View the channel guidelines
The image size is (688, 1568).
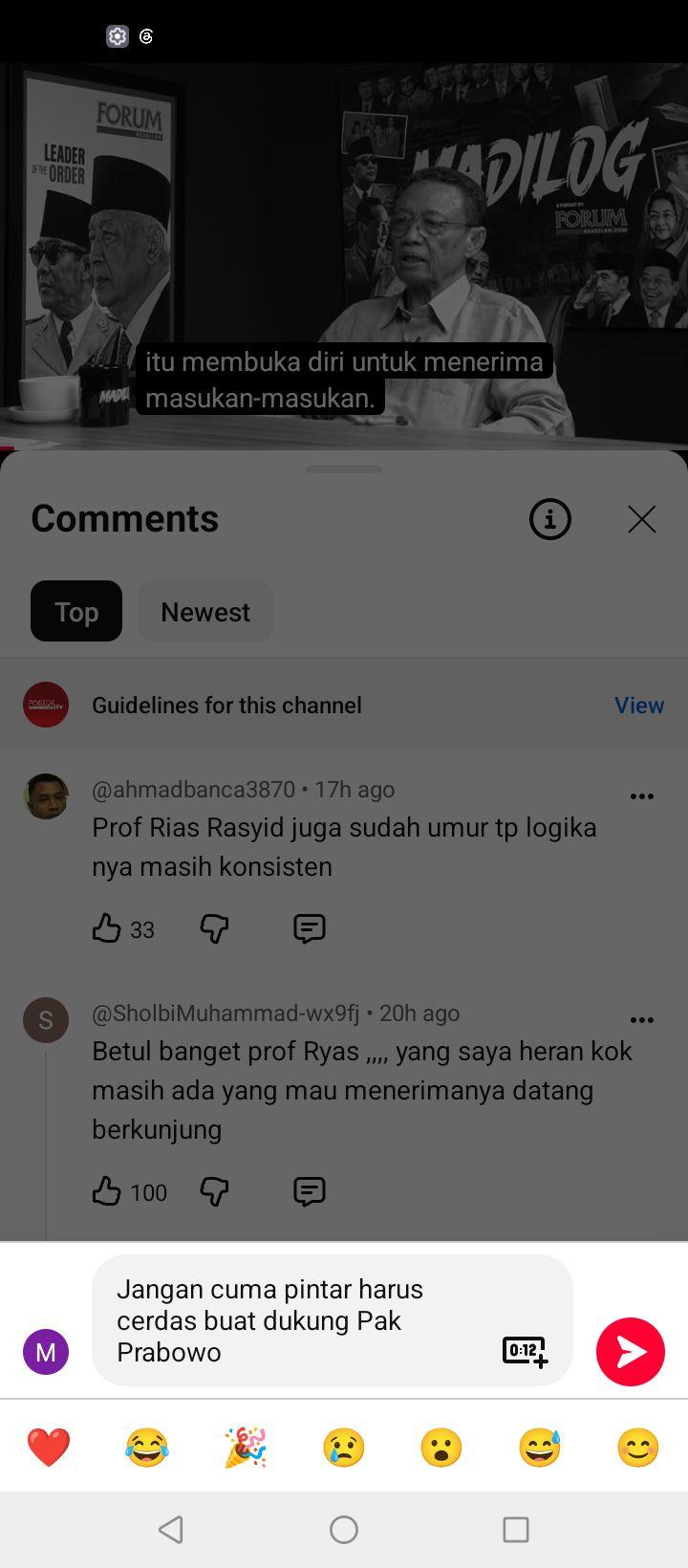pos(638,705)
